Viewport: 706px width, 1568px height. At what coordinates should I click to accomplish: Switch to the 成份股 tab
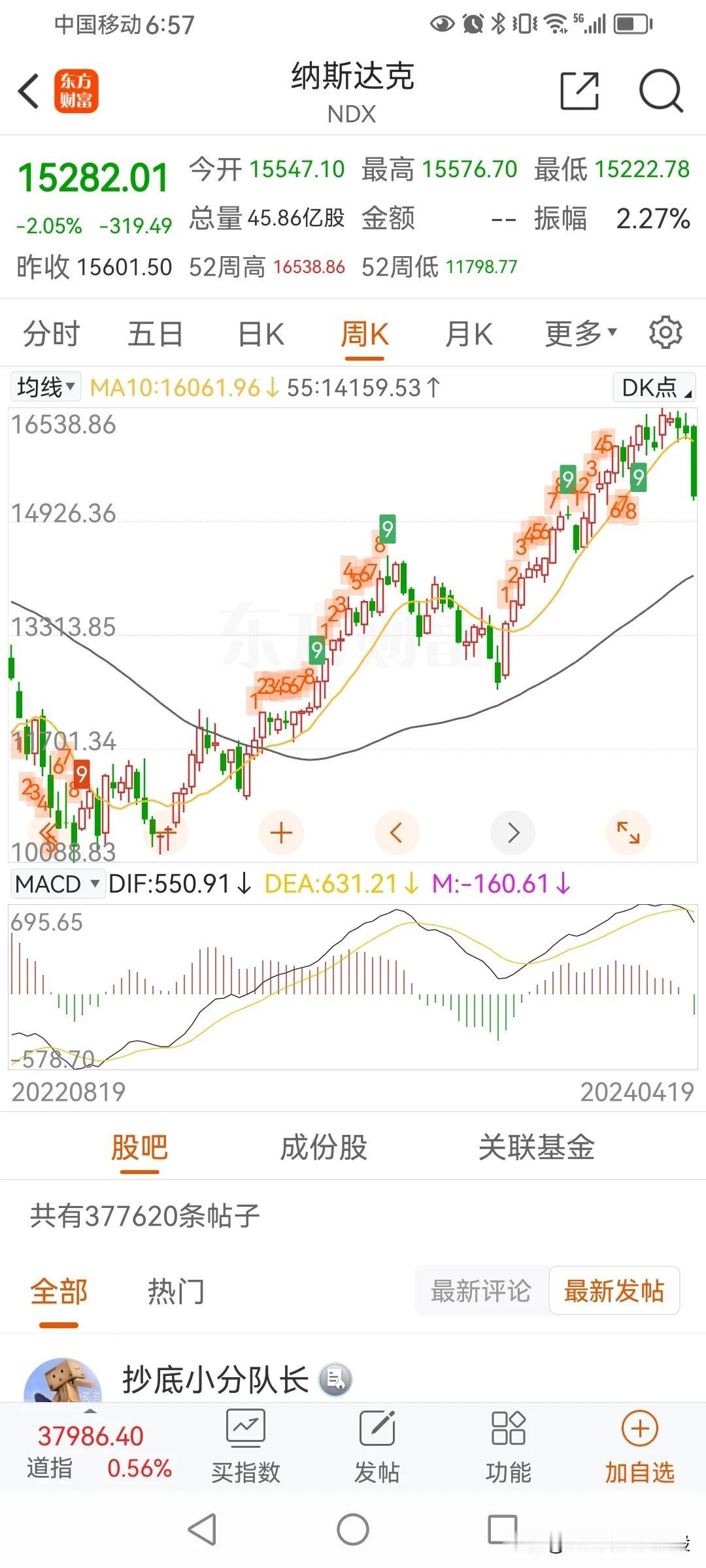coord(324,1148)
